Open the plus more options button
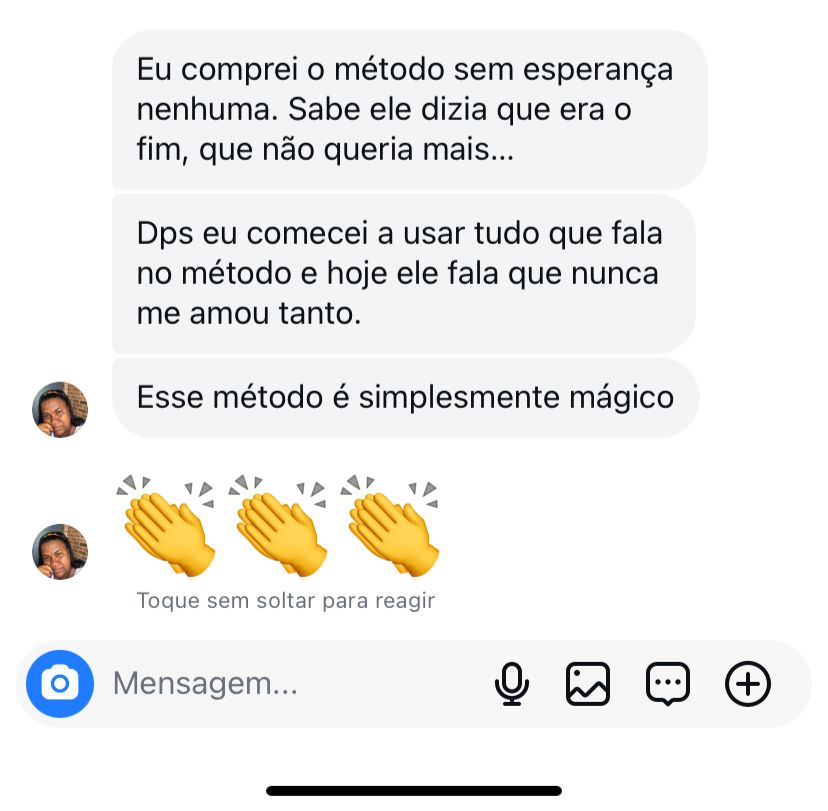The height and width of the screenshot is (811, 828). (x=748, y=684)
